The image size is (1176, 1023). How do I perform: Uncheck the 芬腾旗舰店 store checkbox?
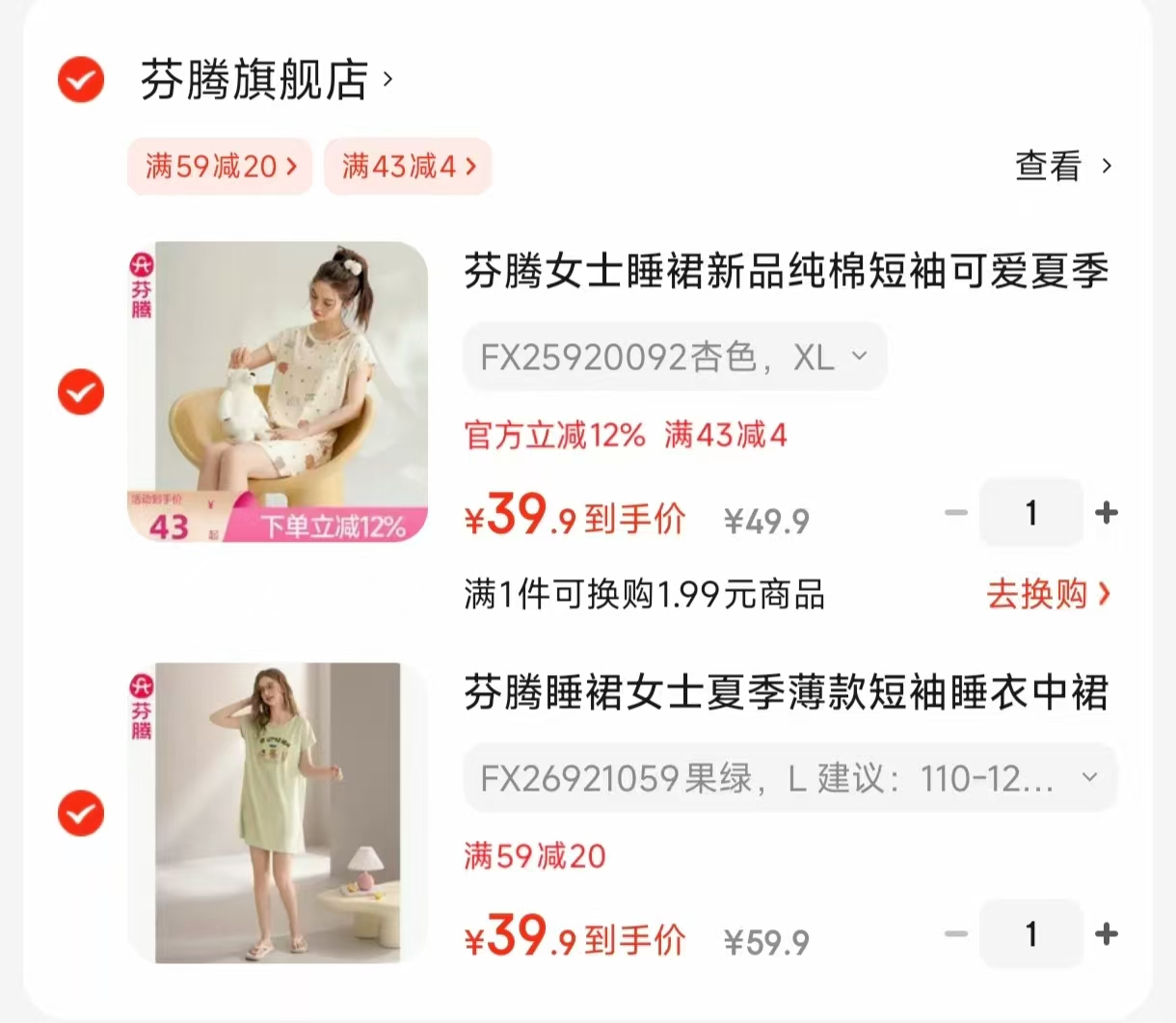81,80
